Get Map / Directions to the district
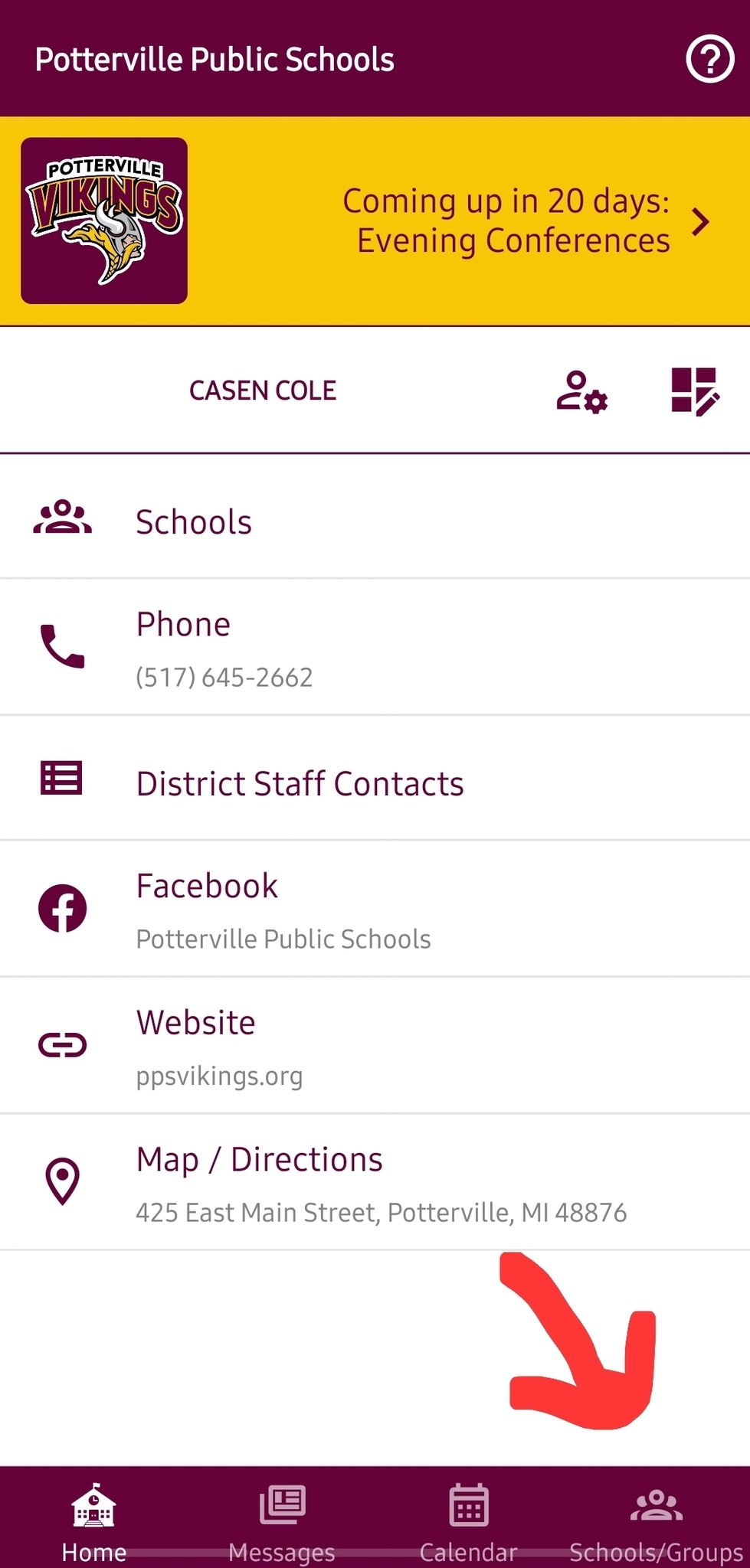This screenshot has height=1568, width=750. 375,1182
